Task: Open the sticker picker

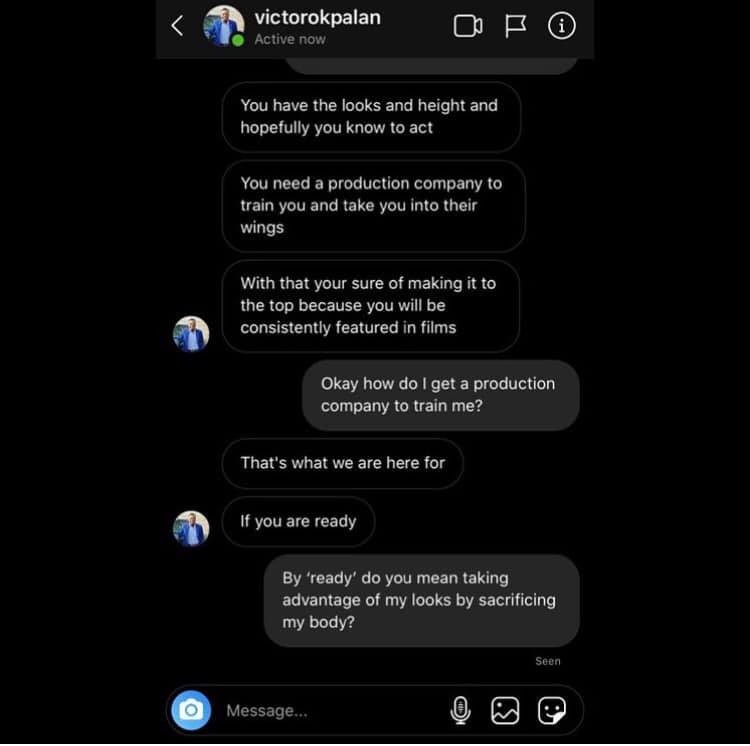Action: point(551,711)
